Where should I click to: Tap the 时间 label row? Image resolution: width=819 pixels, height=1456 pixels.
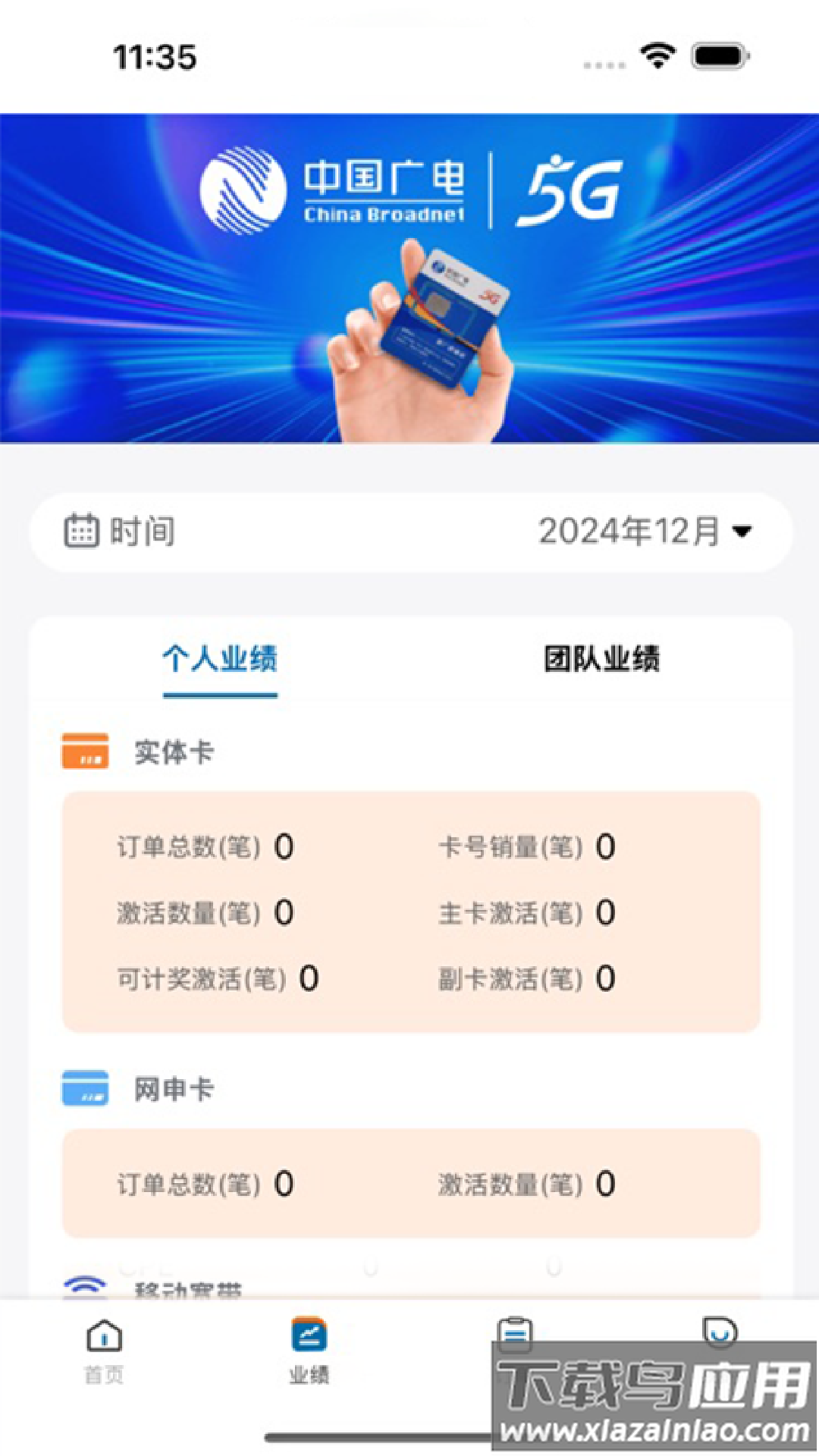140,532
